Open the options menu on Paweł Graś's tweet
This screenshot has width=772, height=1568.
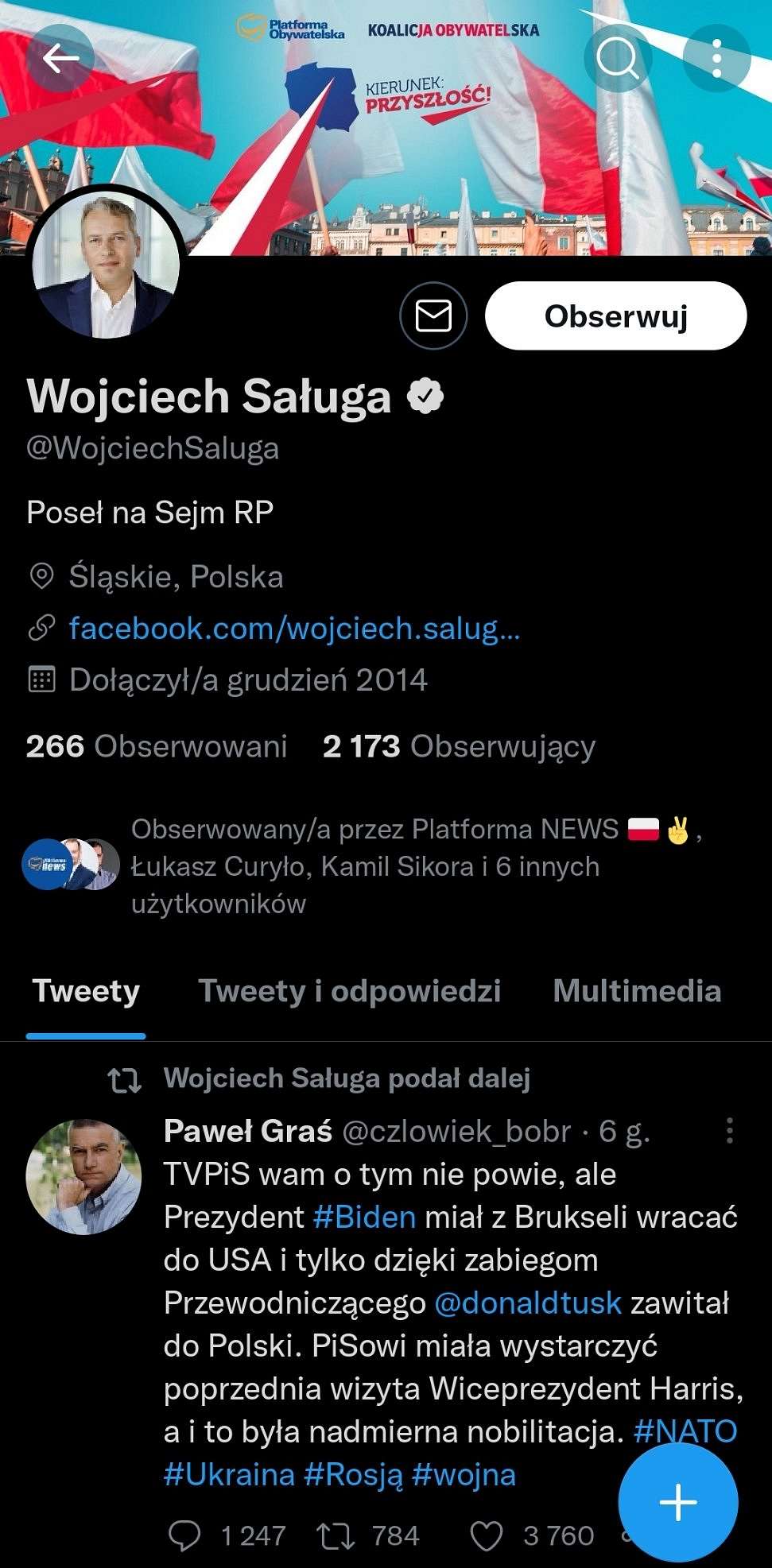(730, 1130)
